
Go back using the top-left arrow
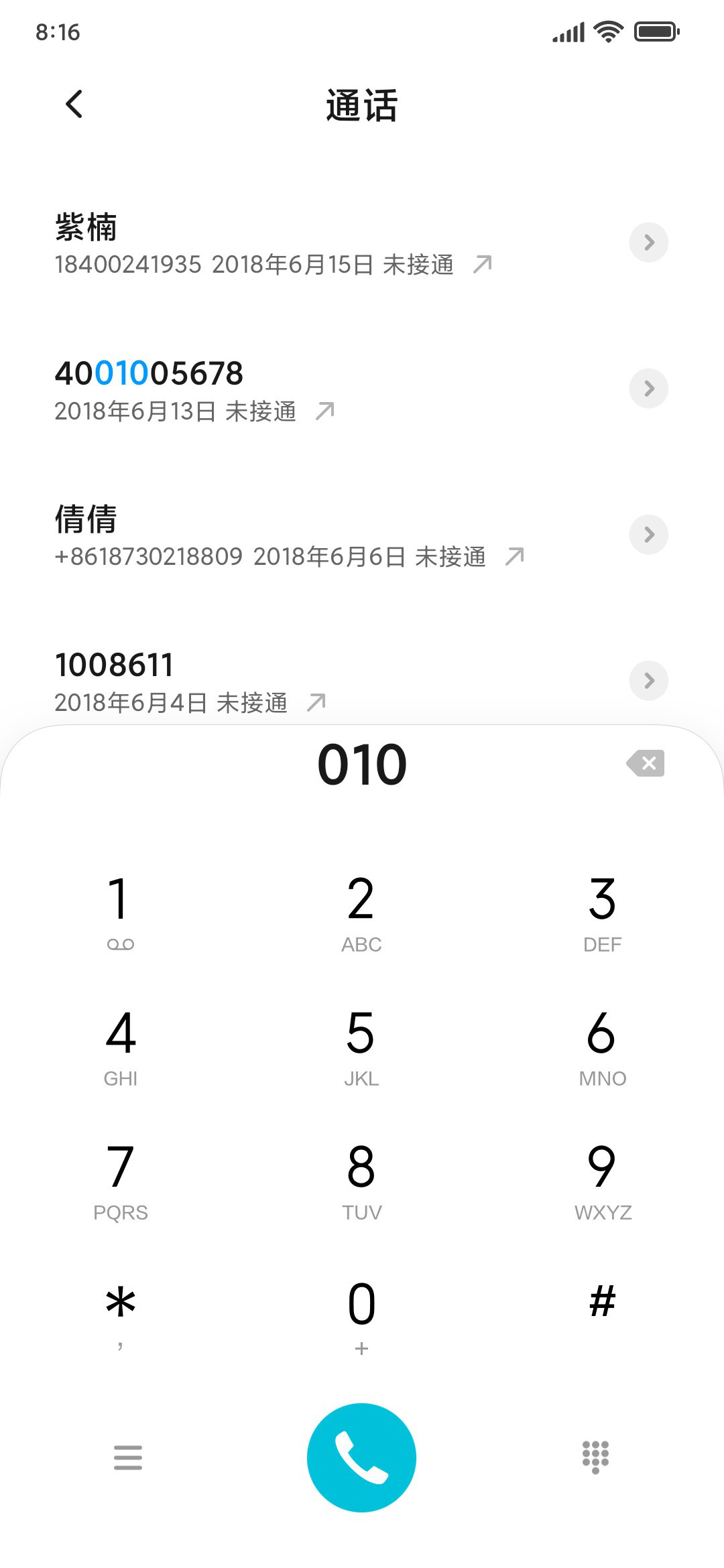tap(74, 105)
